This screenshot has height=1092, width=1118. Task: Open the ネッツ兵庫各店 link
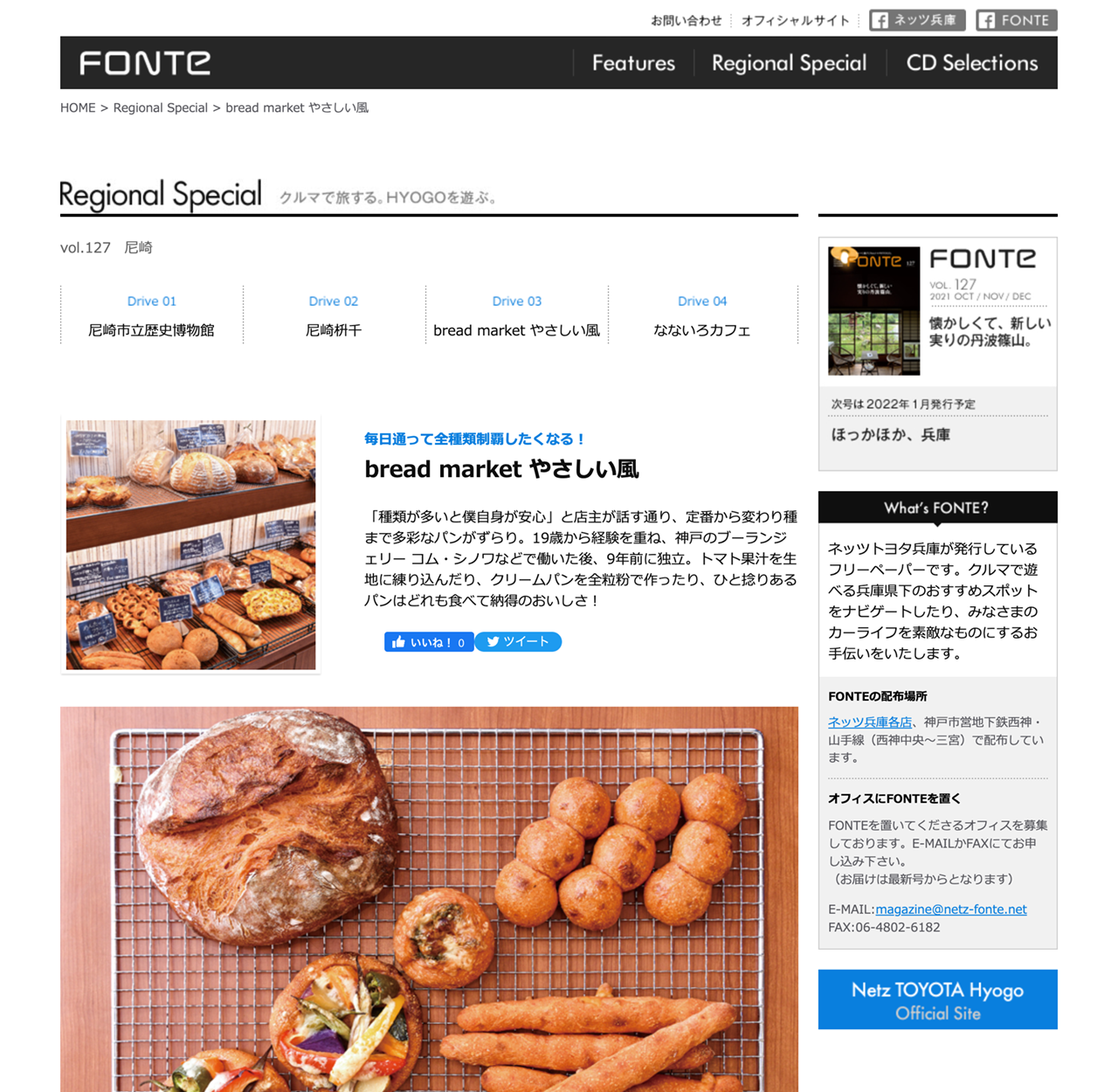(x=869, y=722)
